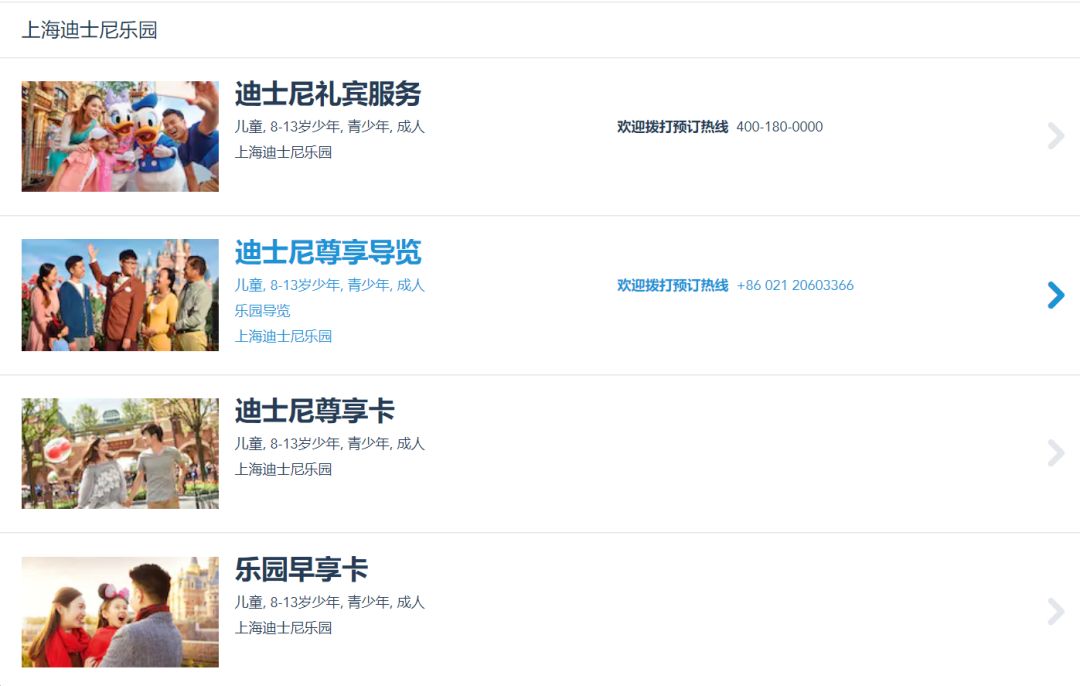Tap the blue chevron for 迪士尼尊享导览

click(x=1056, y=295)
